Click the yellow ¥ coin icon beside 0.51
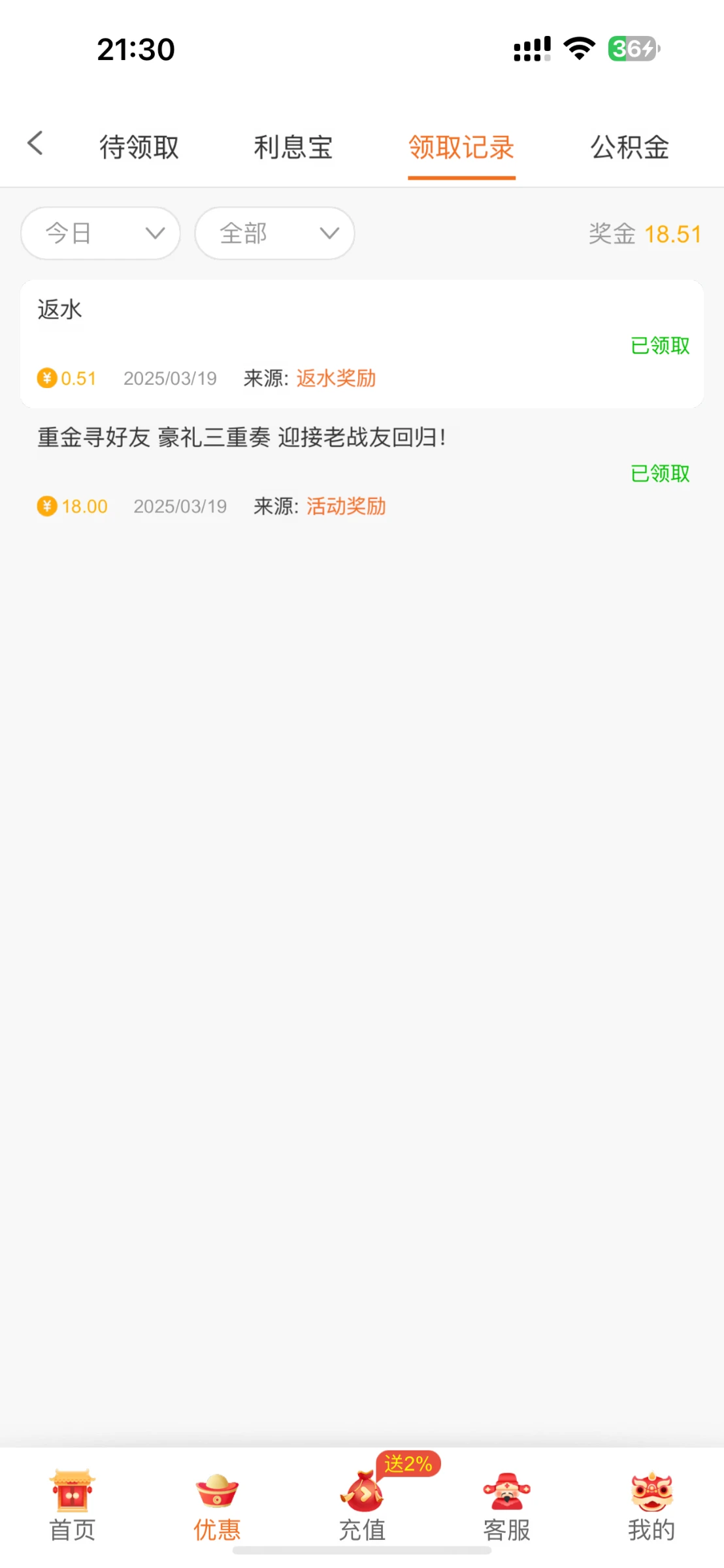The height and width of the screenshot is (1568, 724). (46, 378)
